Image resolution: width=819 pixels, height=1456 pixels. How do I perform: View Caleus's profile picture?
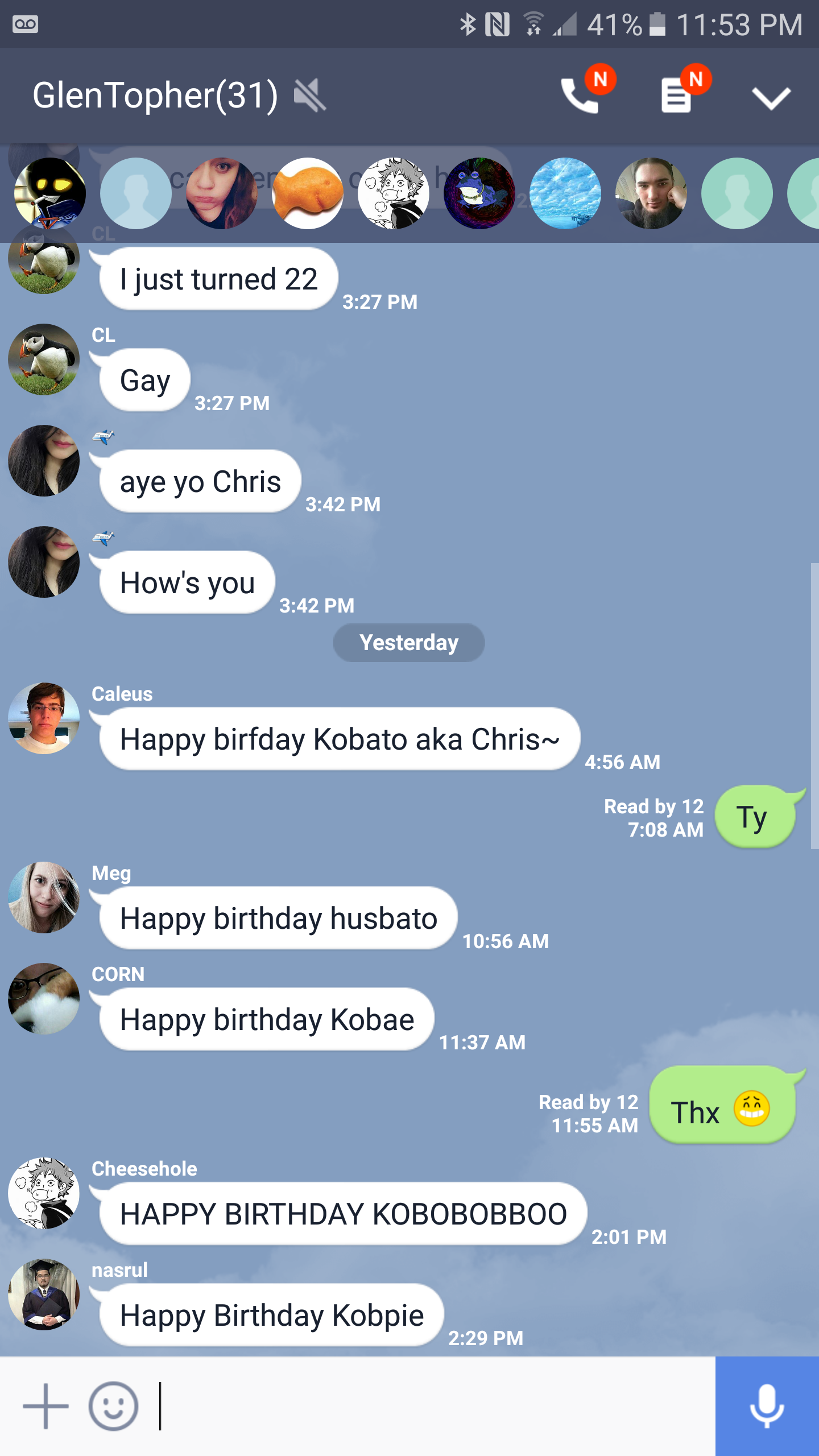point(44,718)
